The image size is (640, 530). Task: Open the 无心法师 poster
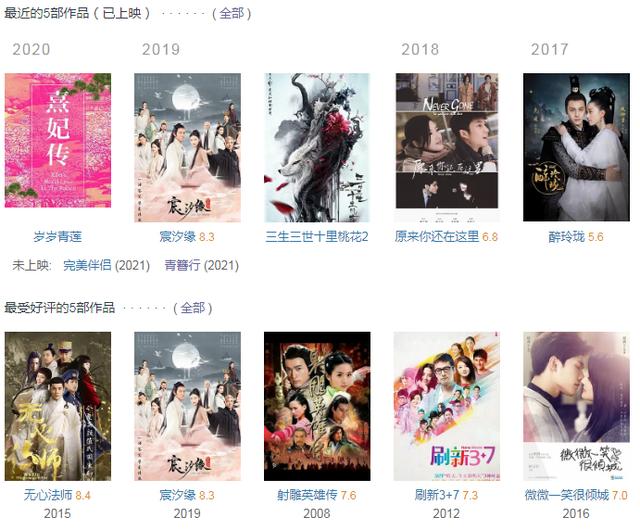tap(58, 406)
